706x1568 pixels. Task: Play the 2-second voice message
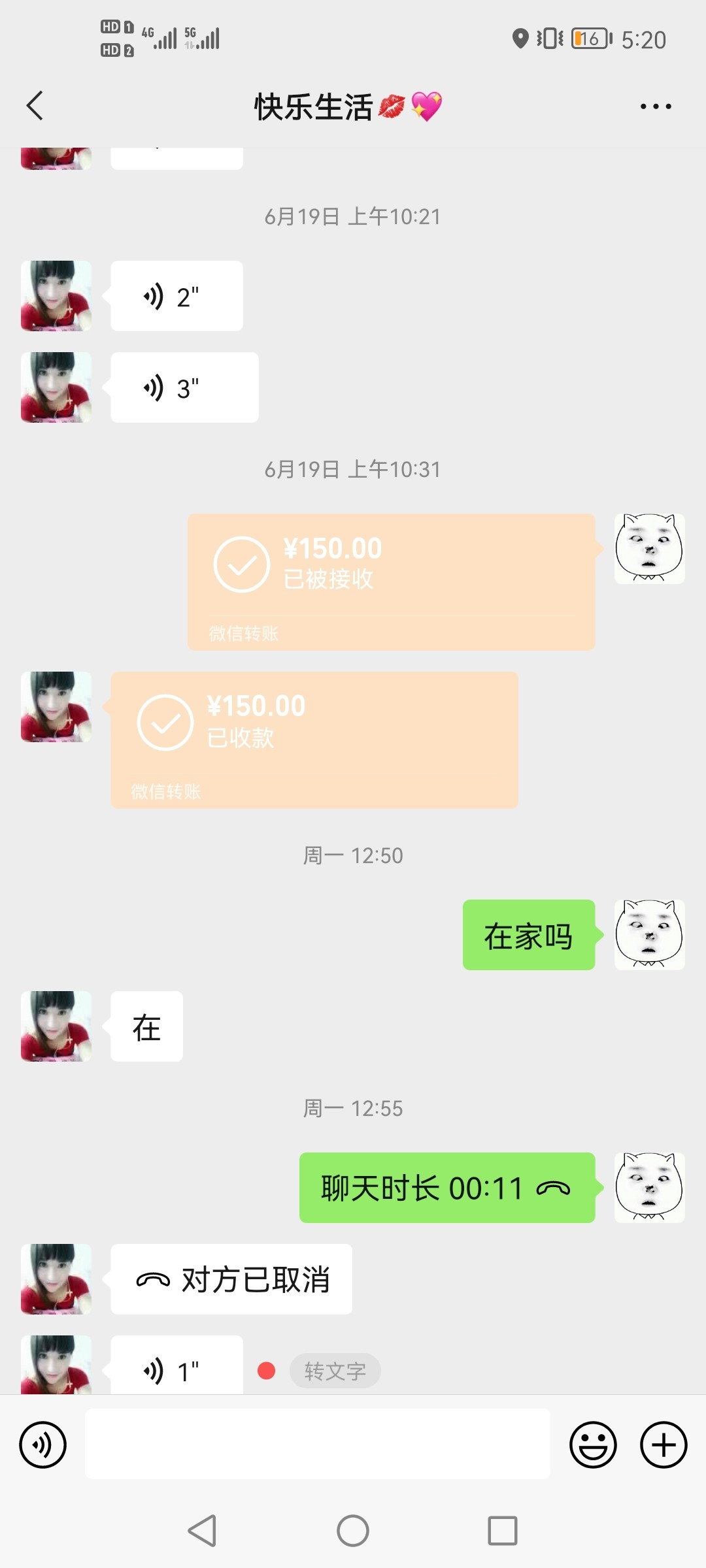tap(176, 297)
